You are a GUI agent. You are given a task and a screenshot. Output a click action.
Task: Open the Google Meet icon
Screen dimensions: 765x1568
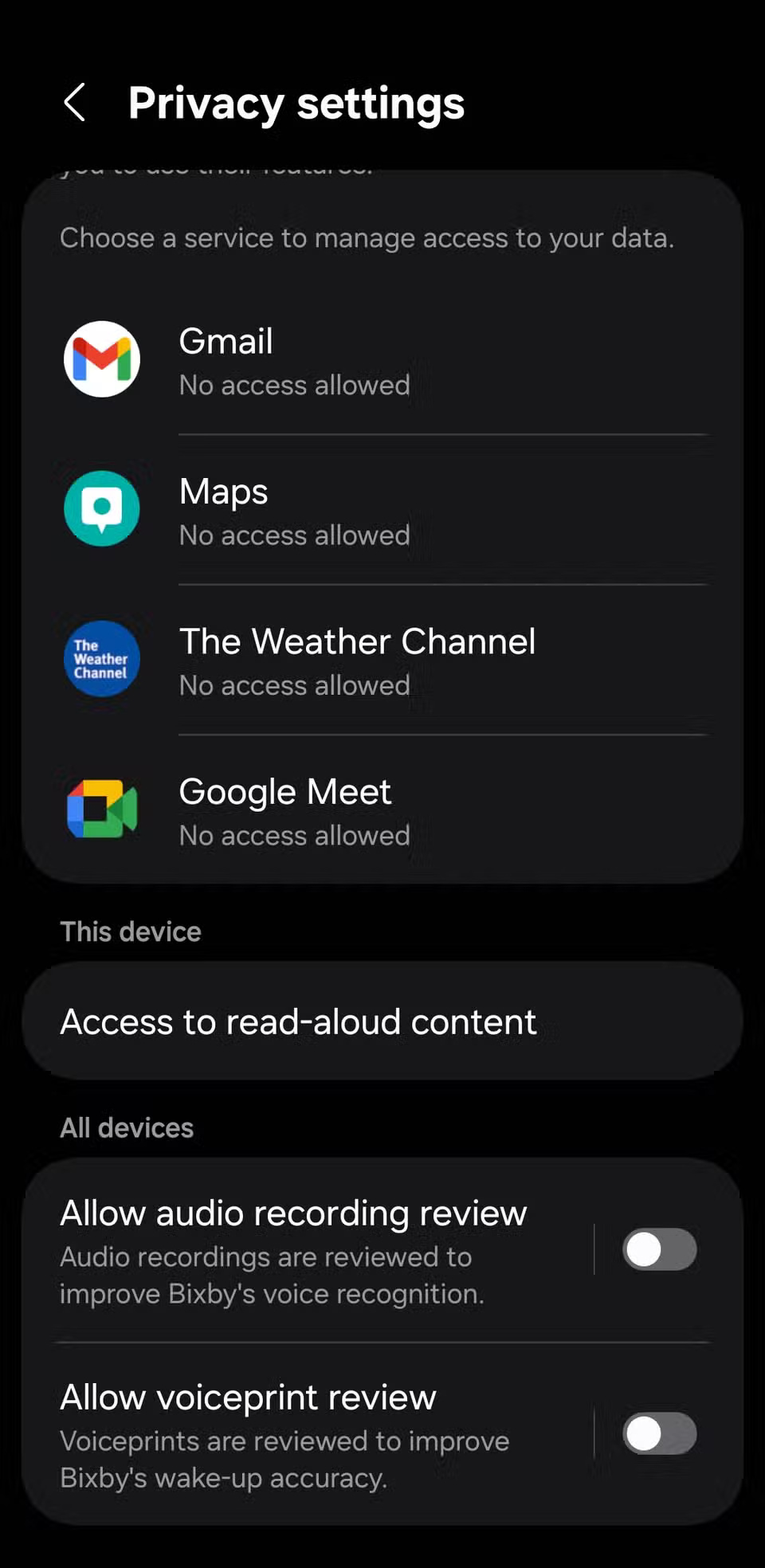coord(102,809)
